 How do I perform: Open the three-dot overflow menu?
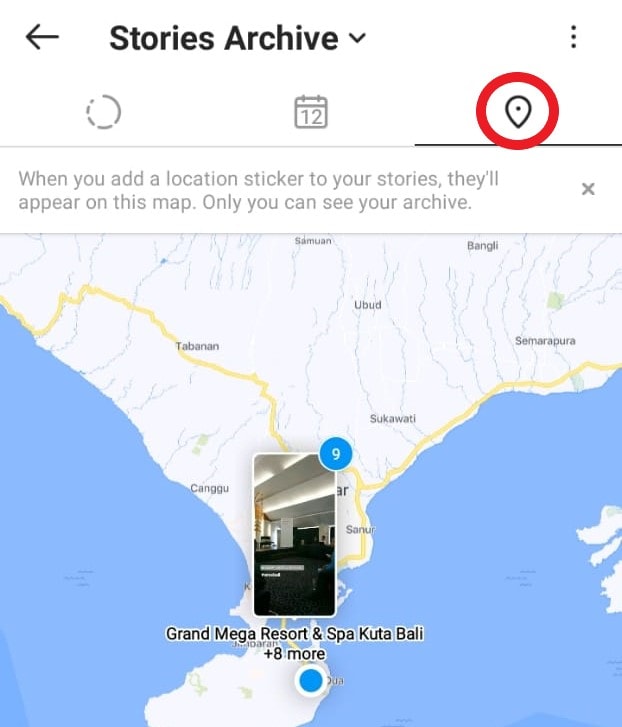pos(573,38)
